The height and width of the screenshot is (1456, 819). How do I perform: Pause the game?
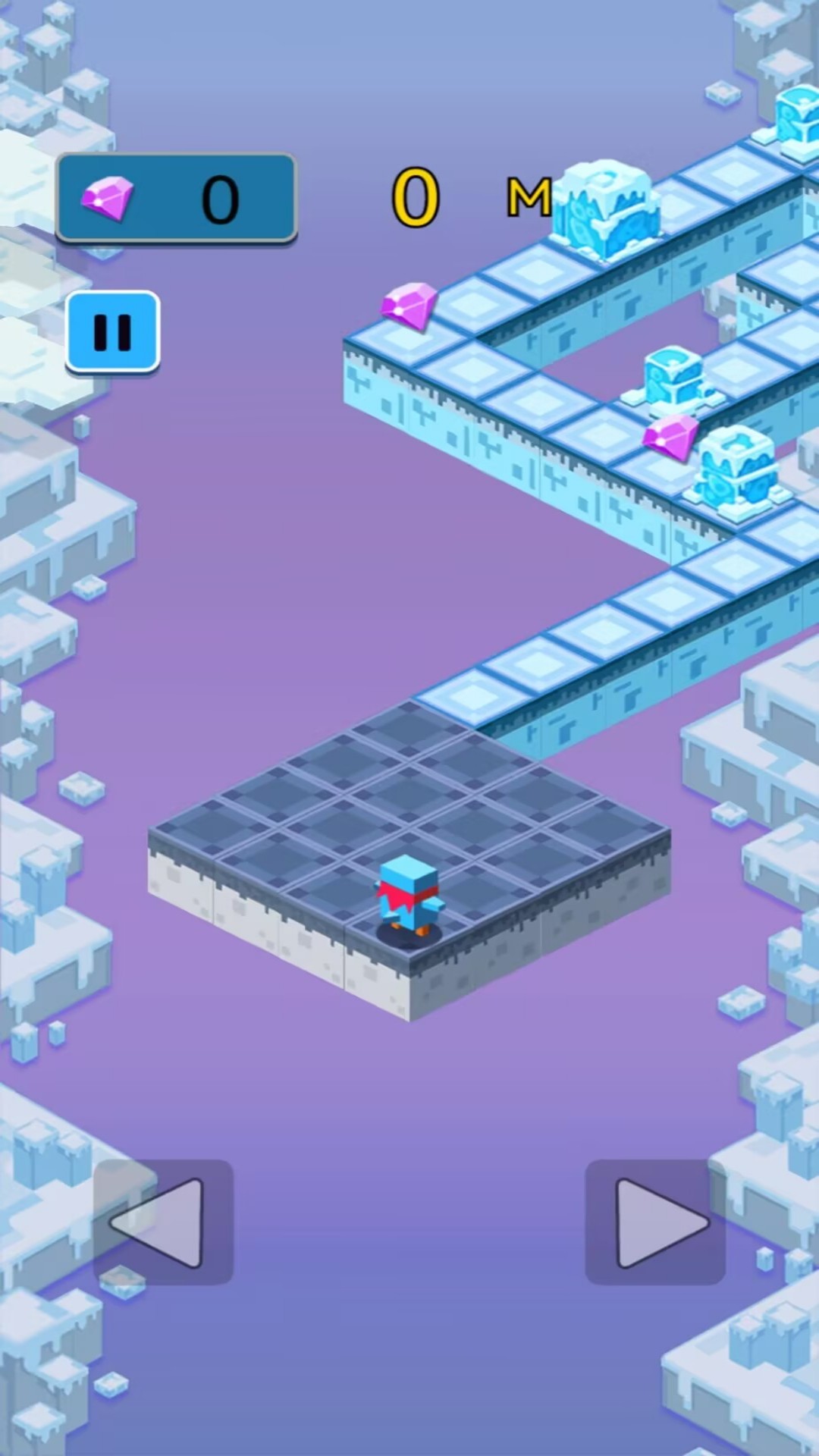tap(112, 332)
